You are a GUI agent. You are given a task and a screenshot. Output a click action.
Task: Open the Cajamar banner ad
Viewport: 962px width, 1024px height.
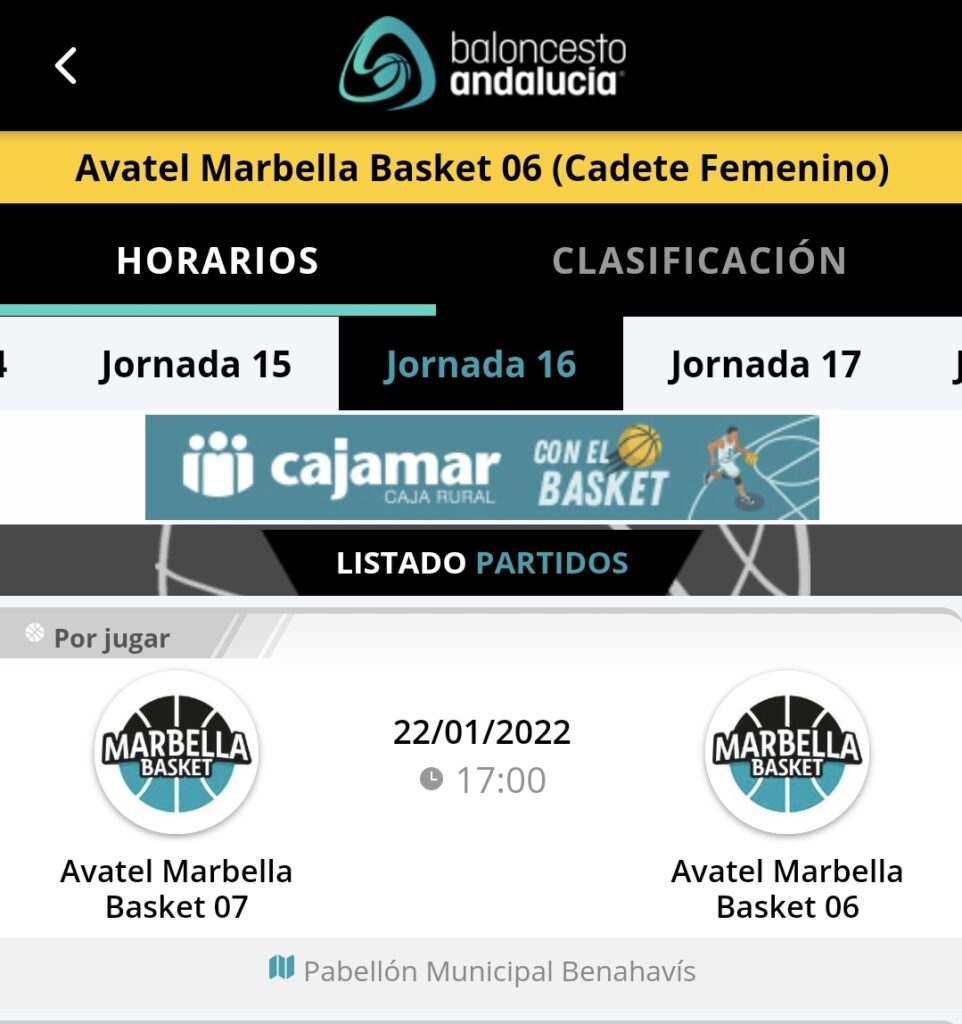tap(481, 468)
